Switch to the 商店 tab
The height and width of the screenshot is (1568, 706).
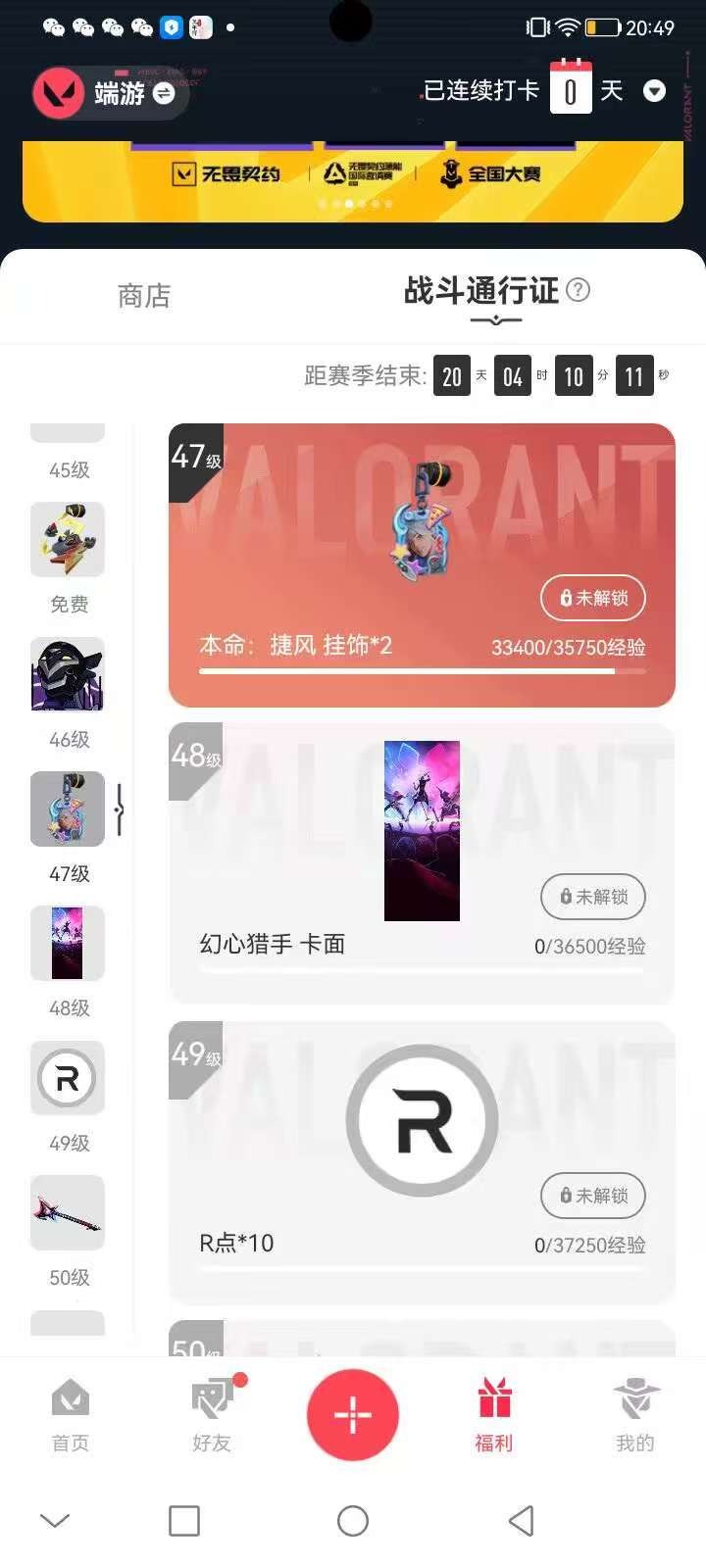point(144,295)
